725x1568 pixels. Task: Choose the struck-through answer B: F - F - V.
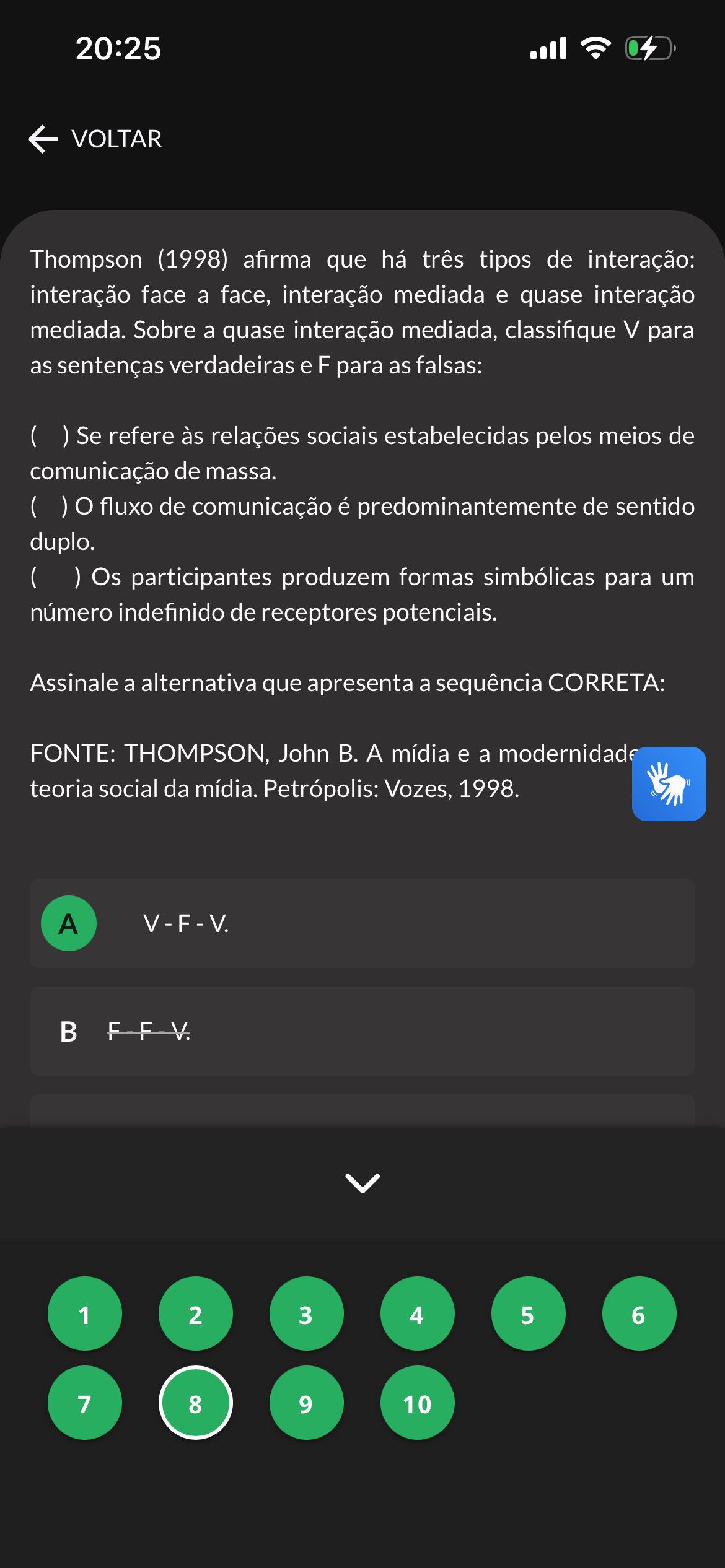click(362, 1031)
